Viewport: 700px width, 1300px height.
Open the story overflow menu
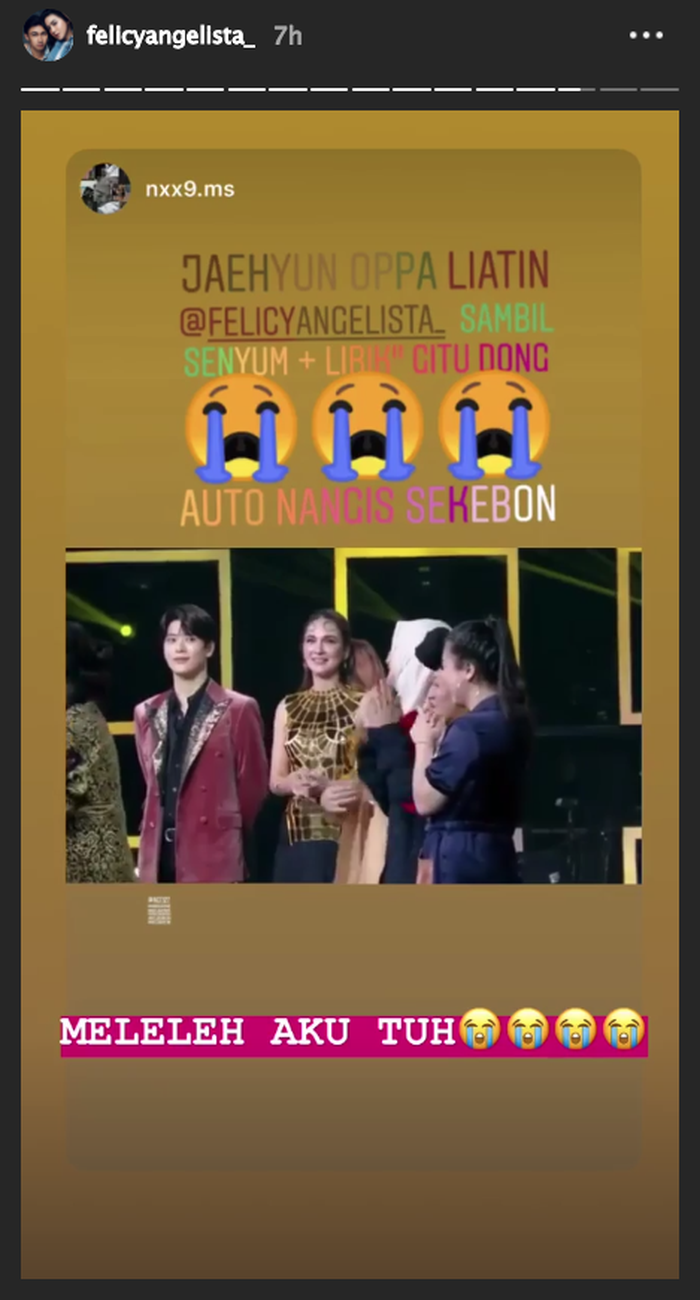click(x=646, y=37)
